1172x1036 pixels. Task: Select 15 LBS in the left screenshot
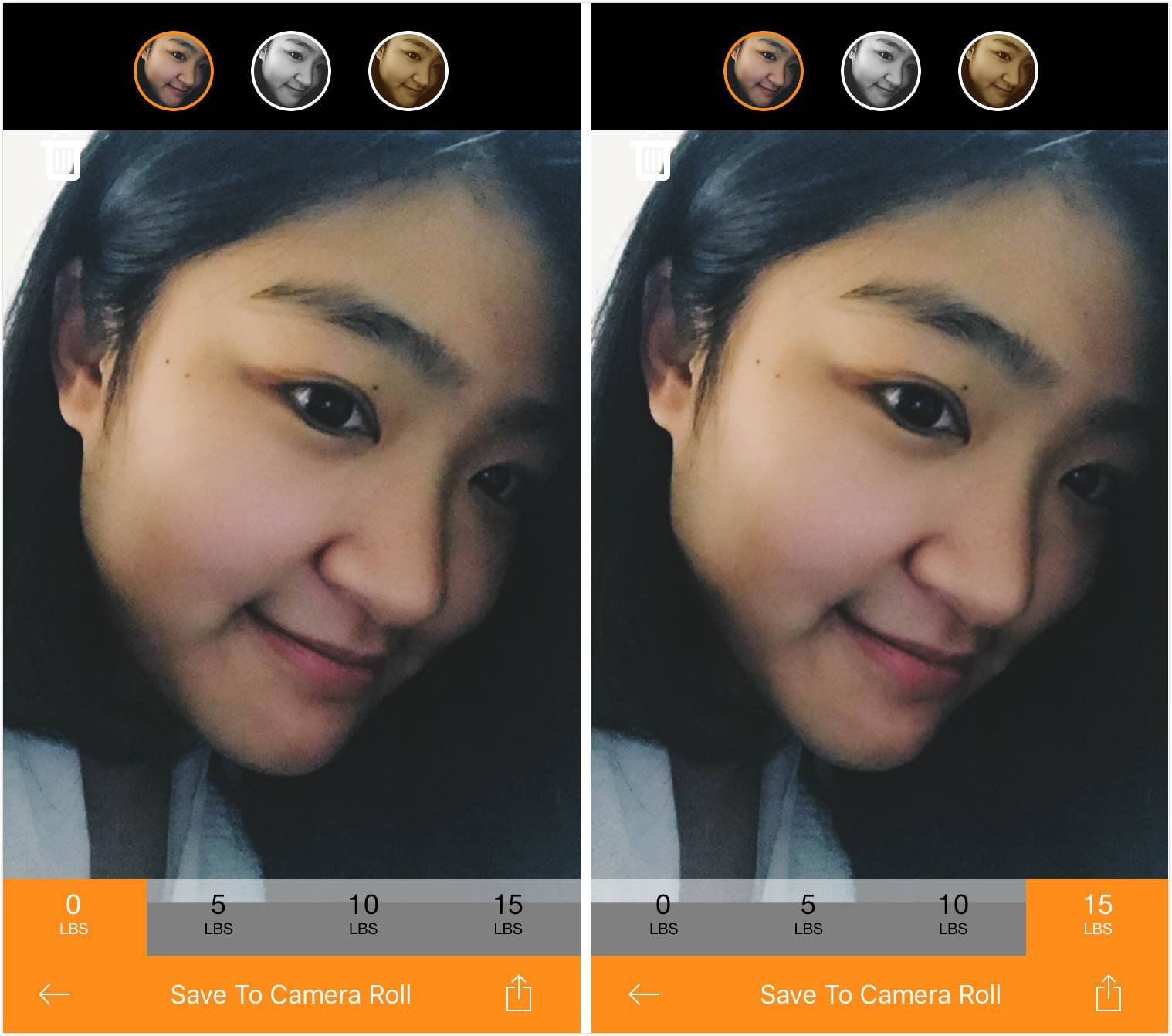tap(508, 916)
